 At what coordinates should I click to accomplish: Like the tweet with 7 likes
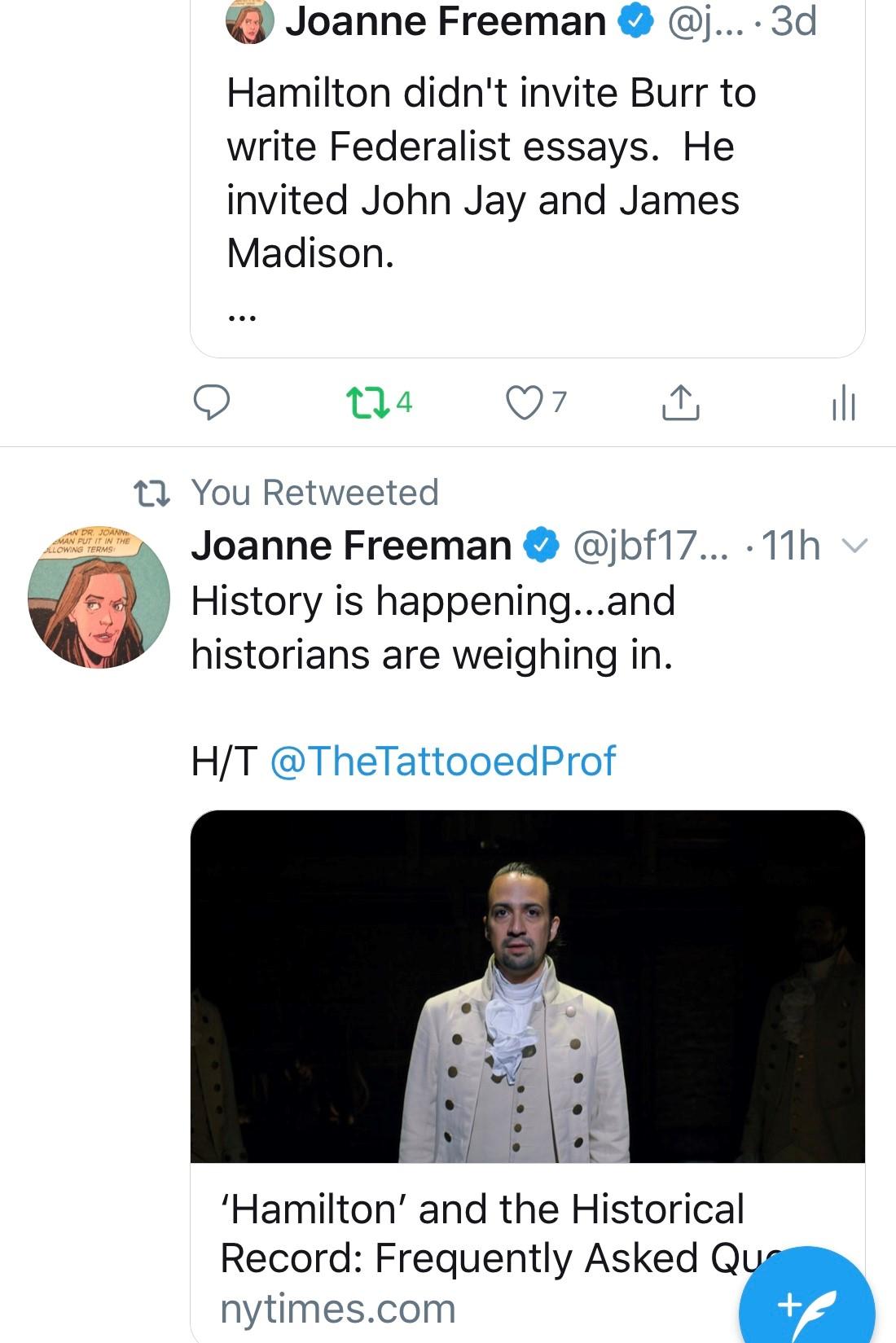coord(524,402)
